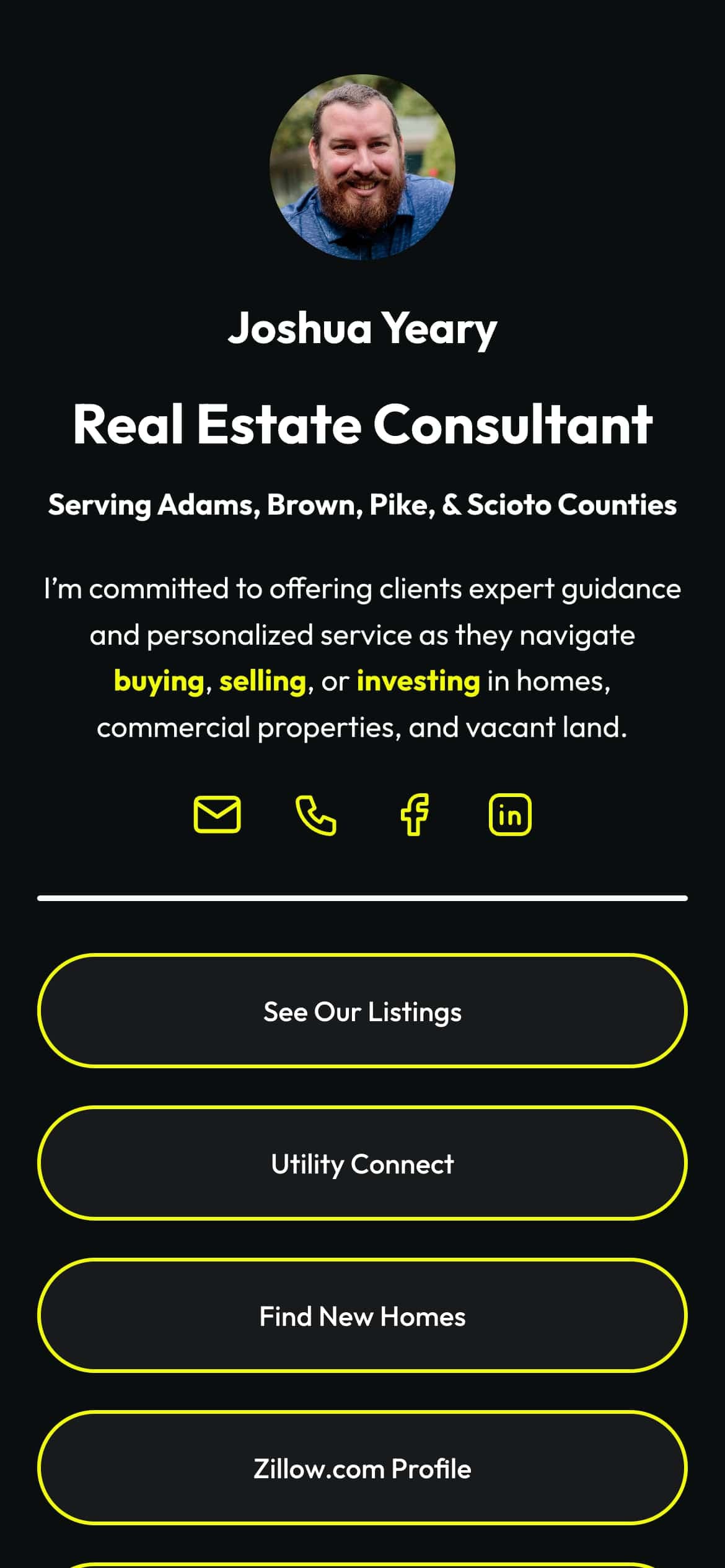This screenshot has width=725, height=1568.
Task: Tap the email envelope icon
Action: pyautogui.click(x=217, y=814)
